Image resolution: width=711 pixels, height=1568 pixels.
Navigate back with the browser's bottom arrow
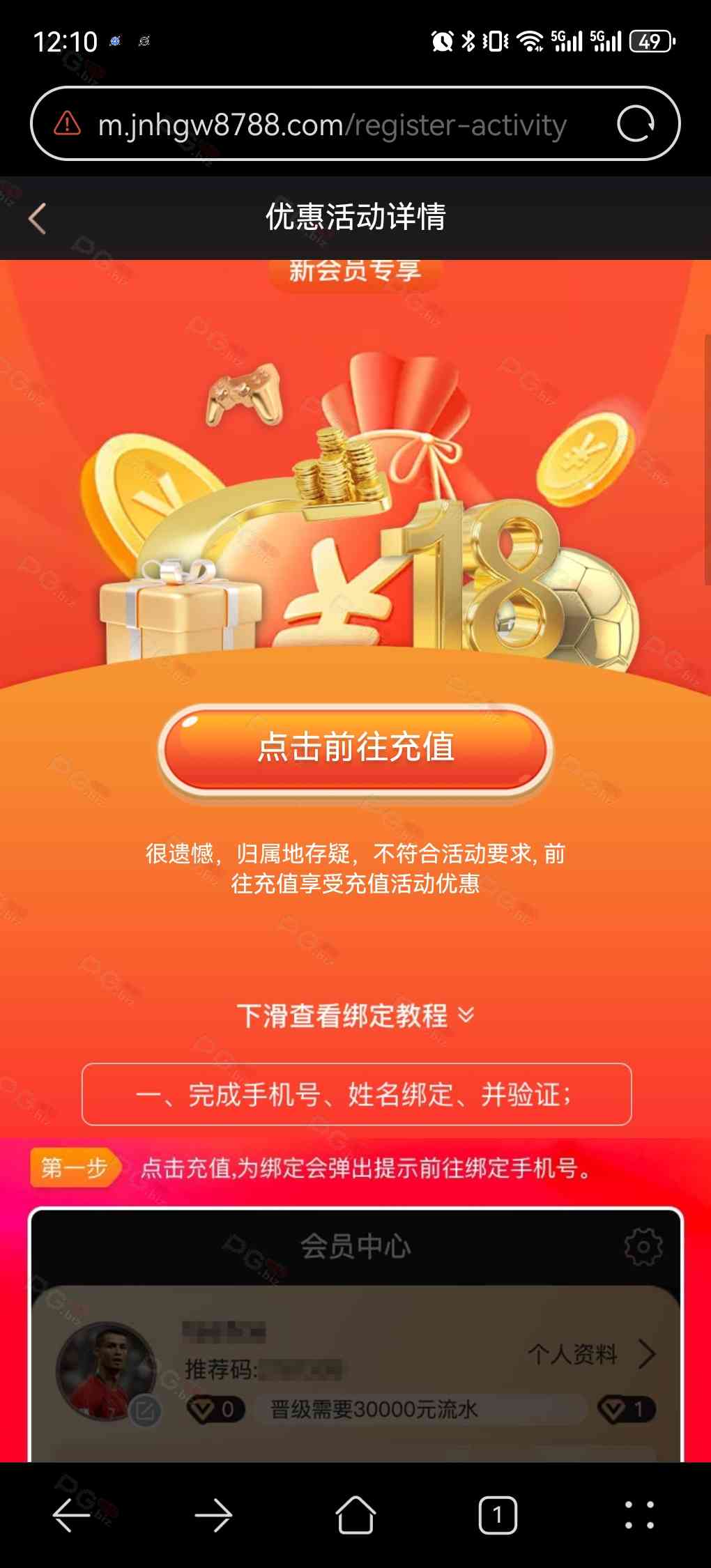click(x=71, y=1514)
